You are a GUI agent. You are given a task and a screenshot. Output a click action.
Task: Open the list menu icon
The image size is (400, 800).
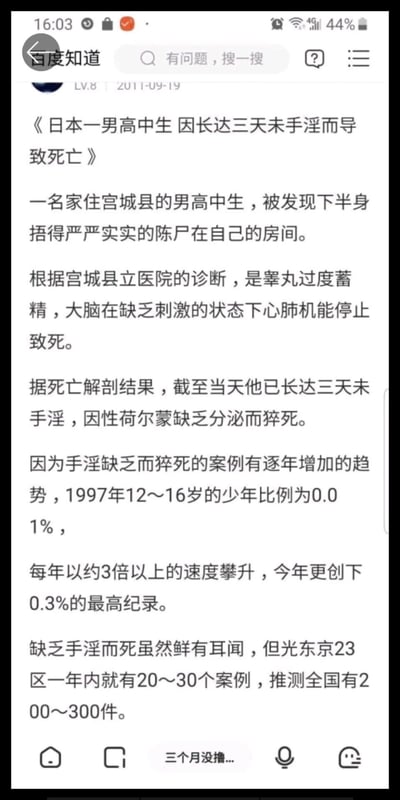[x=358, y=59]
